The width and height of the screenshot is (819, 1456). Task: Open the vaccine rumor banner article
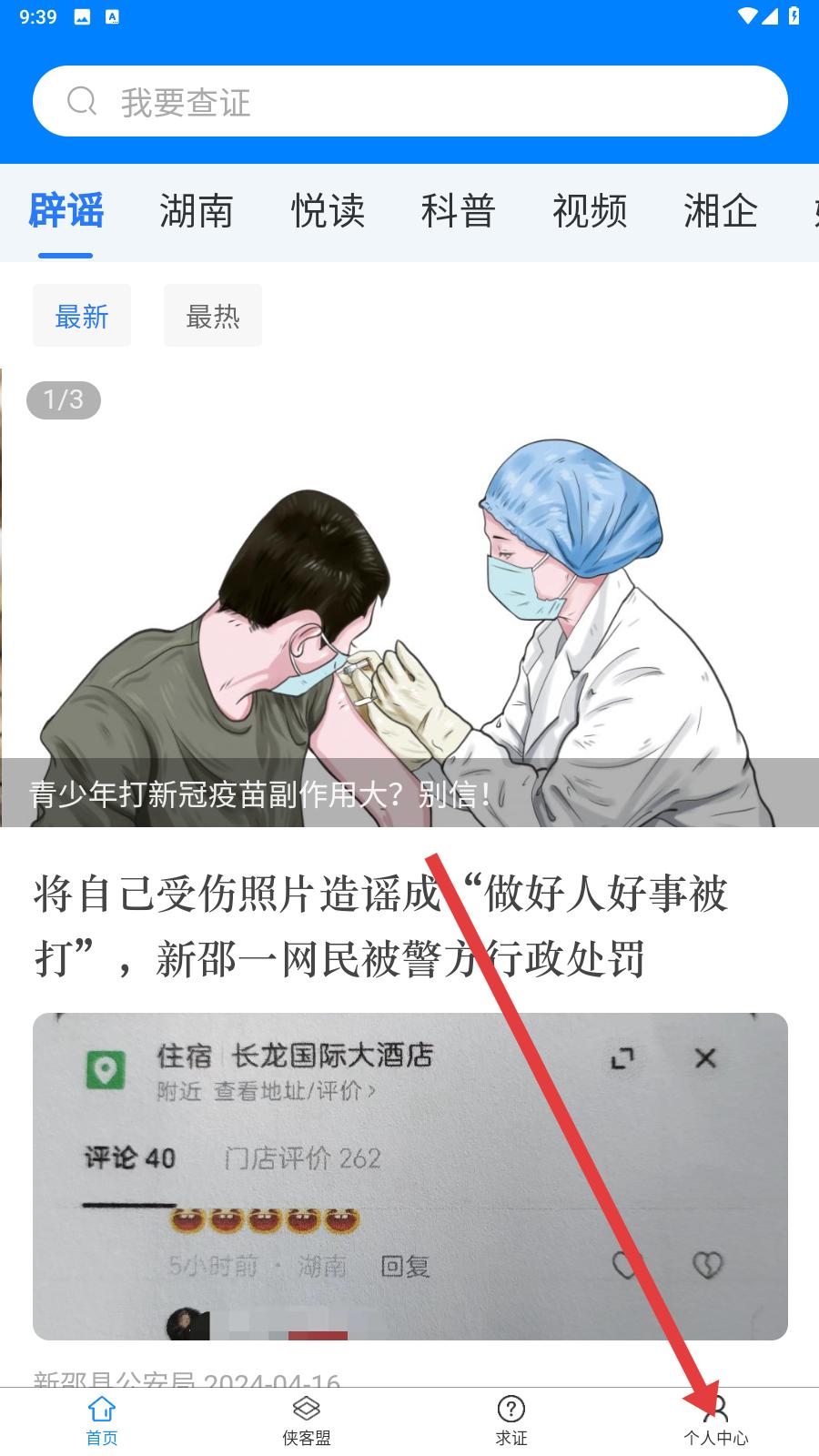tap(409, 598)
